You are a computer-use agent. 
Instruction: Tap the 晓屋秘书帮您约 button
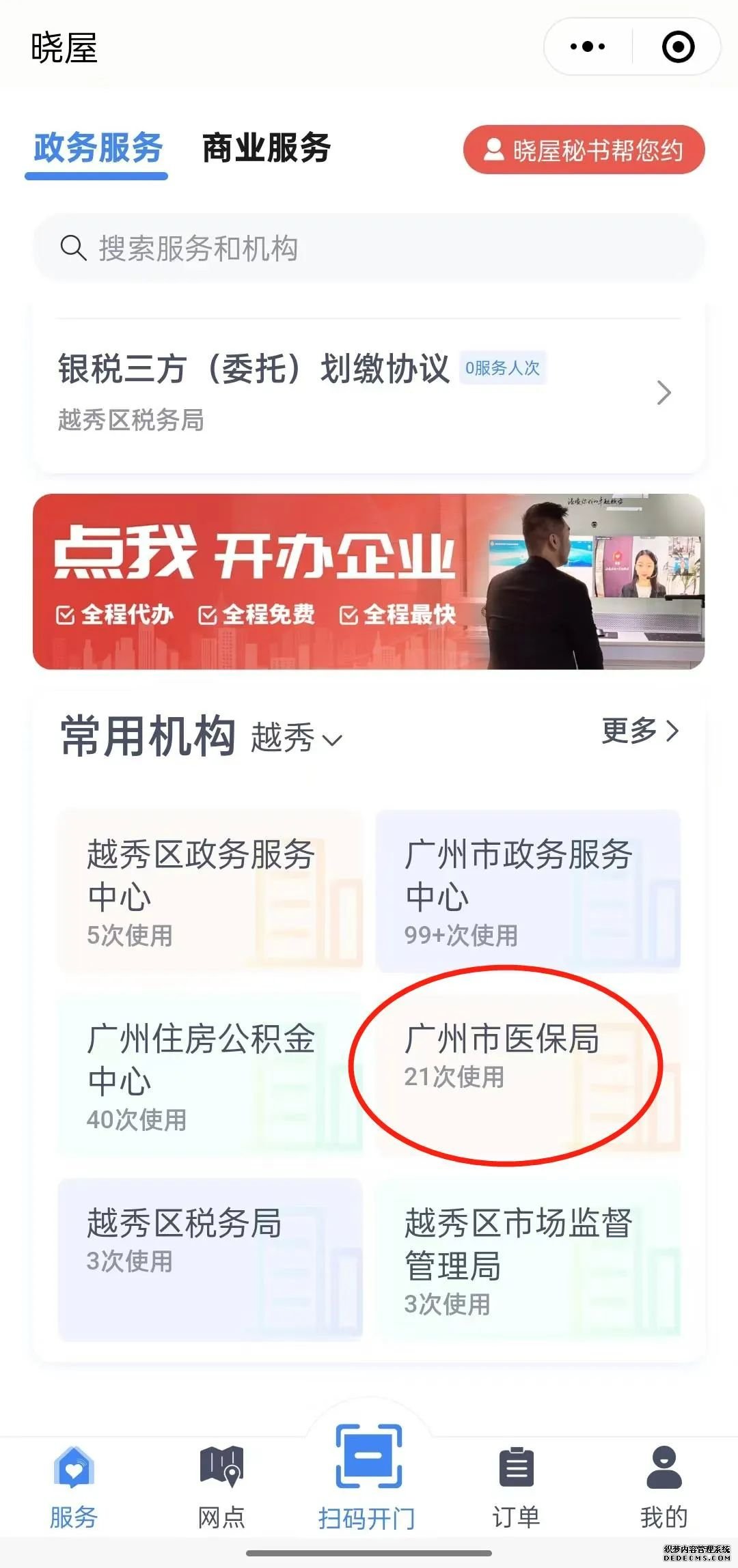584,150
